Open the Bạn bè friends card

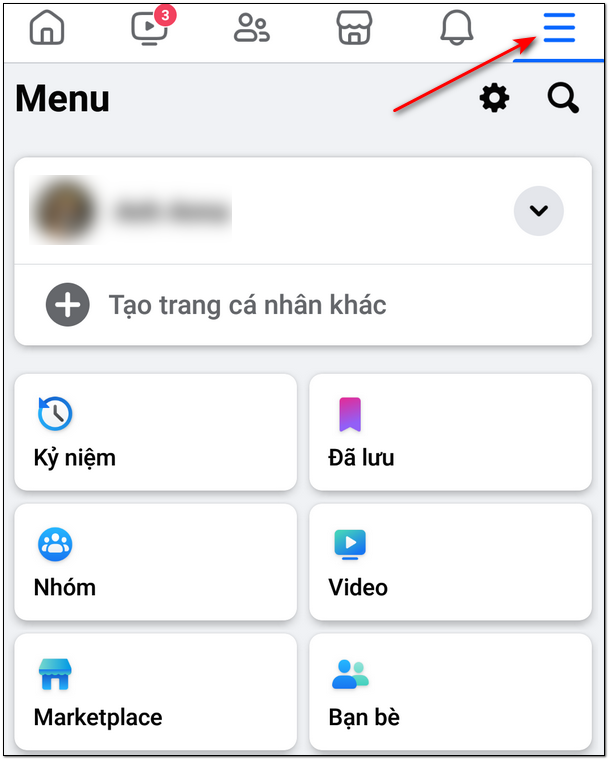pos(450,692)
